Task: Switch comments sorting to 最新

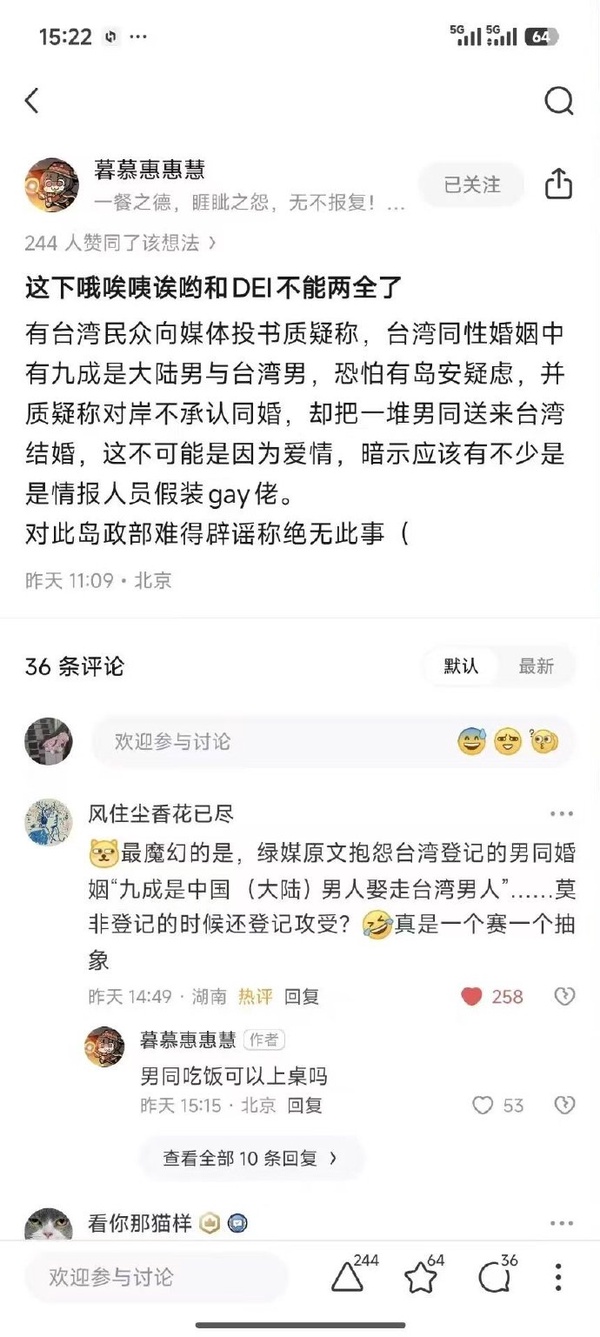Action: pyautogui.click(x=536, y=666)
